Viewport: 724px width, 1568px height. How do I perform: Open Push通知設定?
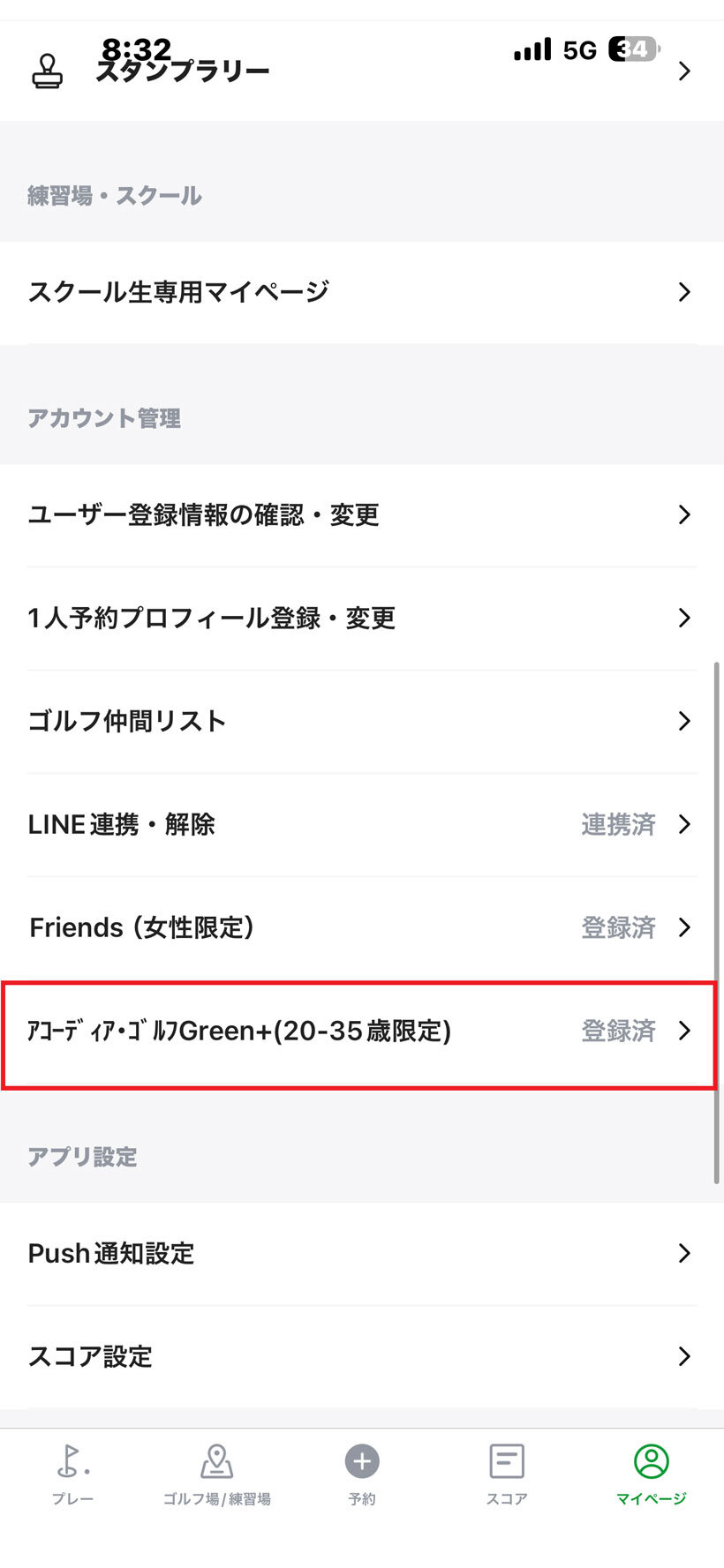pos(362,1254)
